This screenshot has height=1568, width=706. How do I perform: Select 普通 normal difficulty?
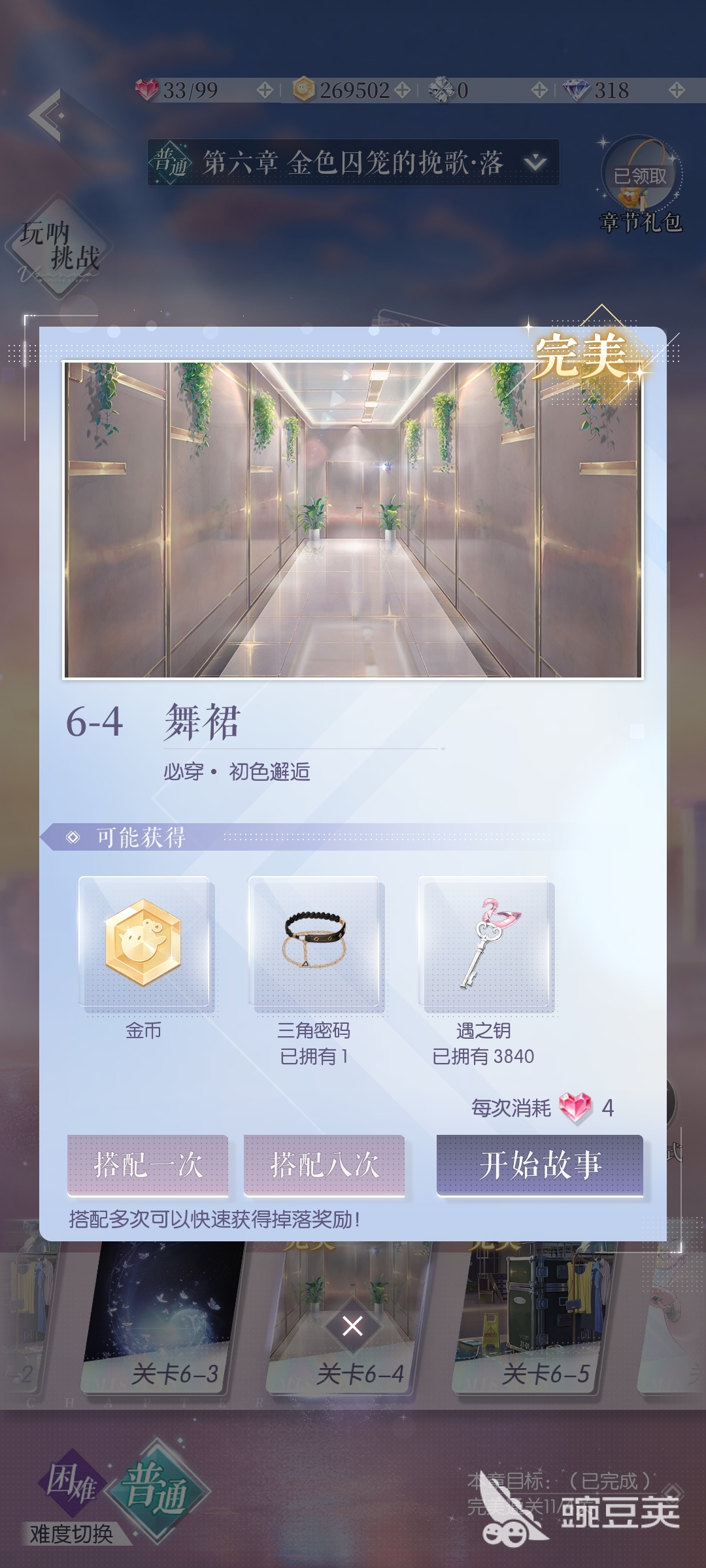point(157,1490)
